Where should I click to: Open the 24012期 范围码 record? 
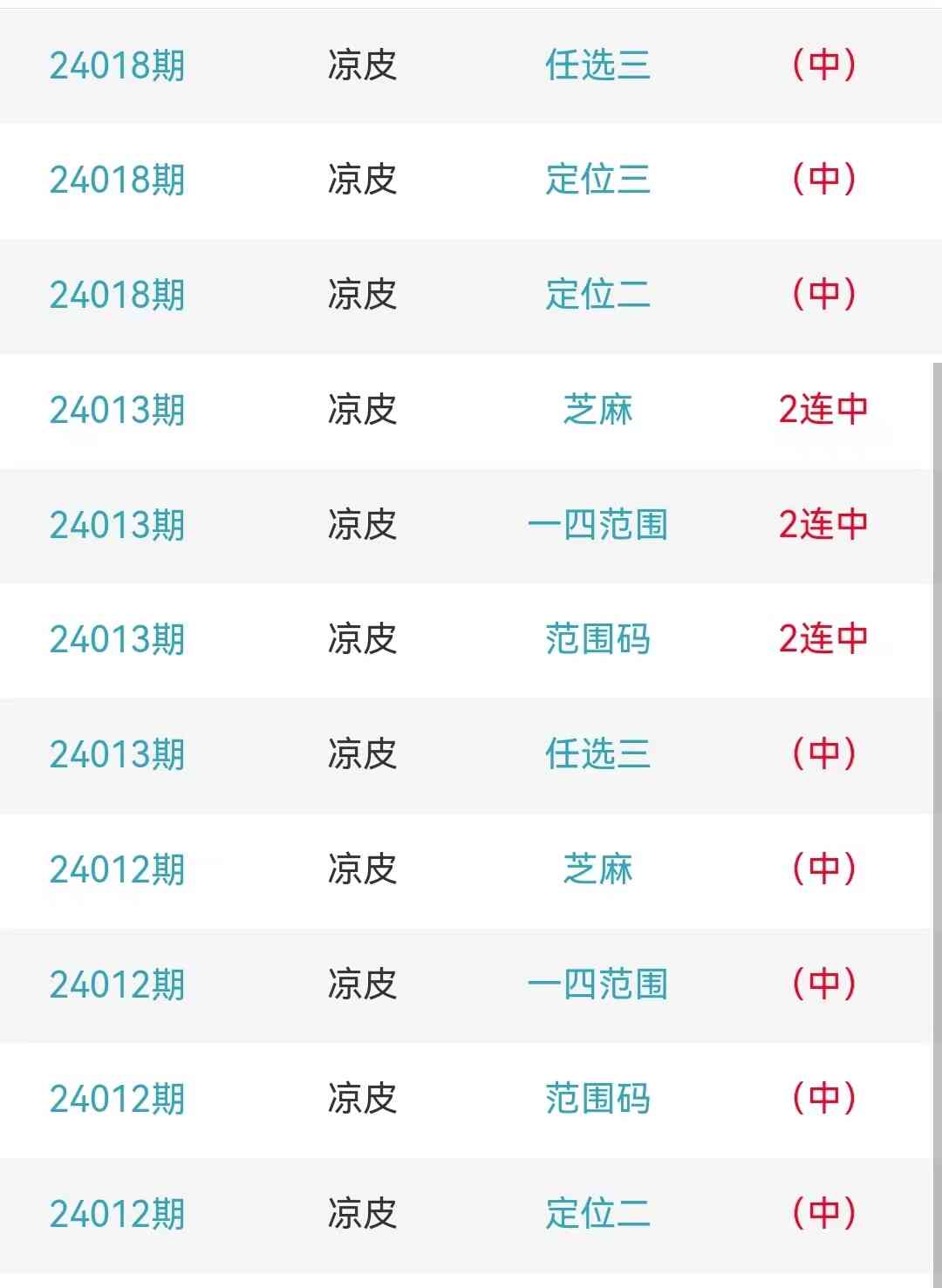pyautogui.click(x=597, y=1099)
